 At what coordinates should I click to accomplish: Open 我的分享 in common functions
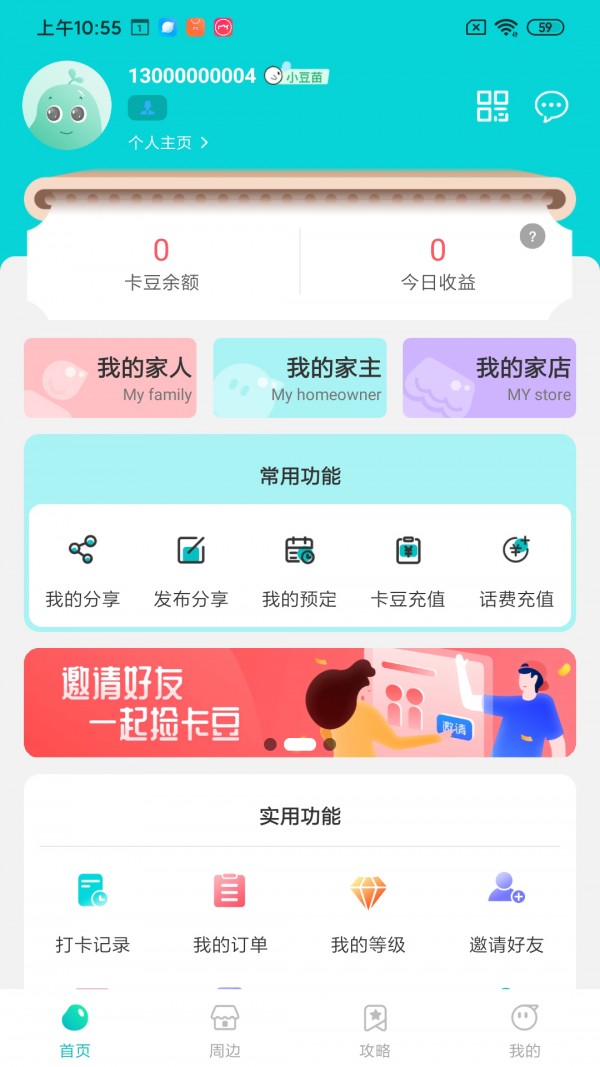click(x=82, y=570)
